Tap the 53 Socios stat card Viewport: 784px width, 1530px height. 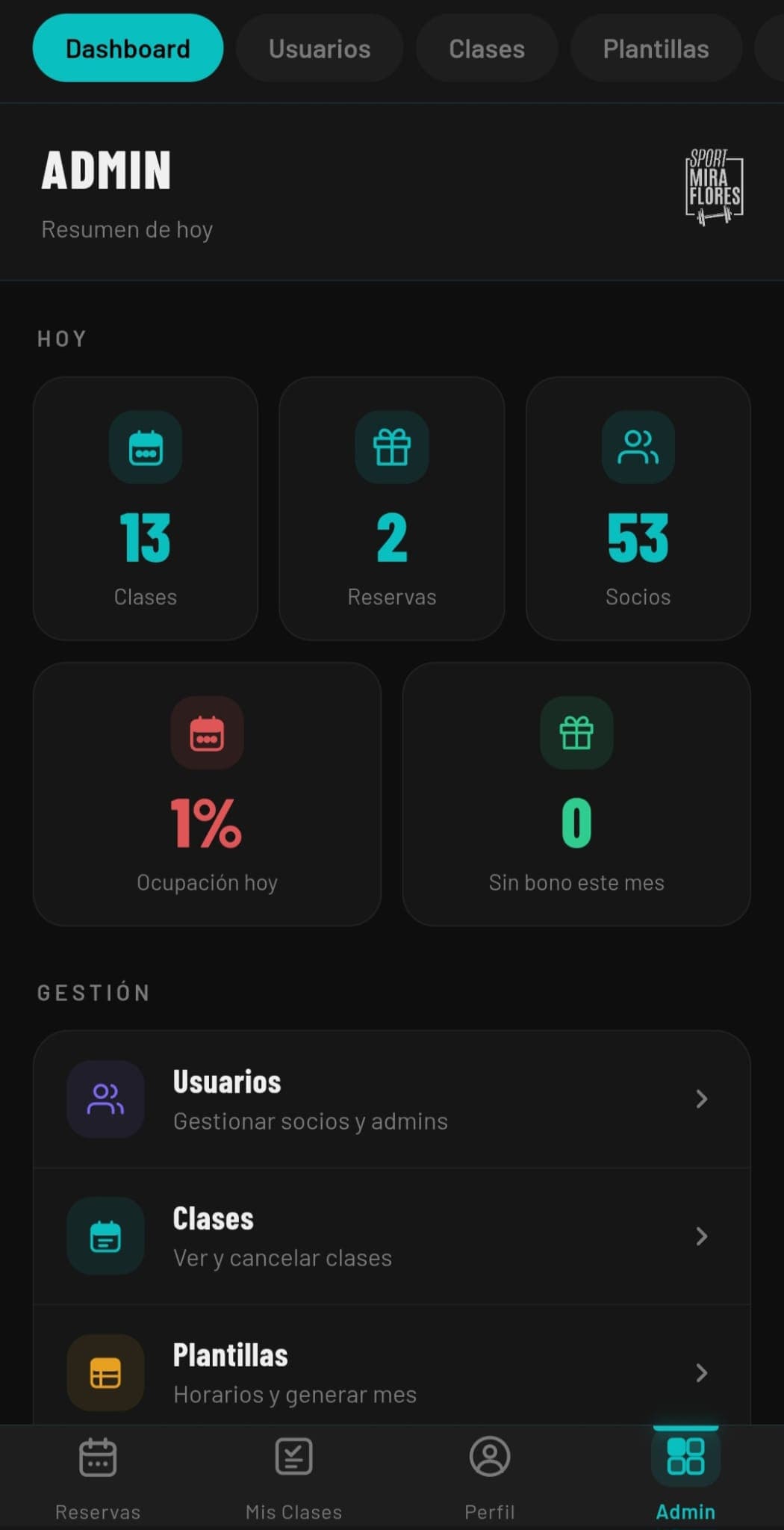[638, 509]
